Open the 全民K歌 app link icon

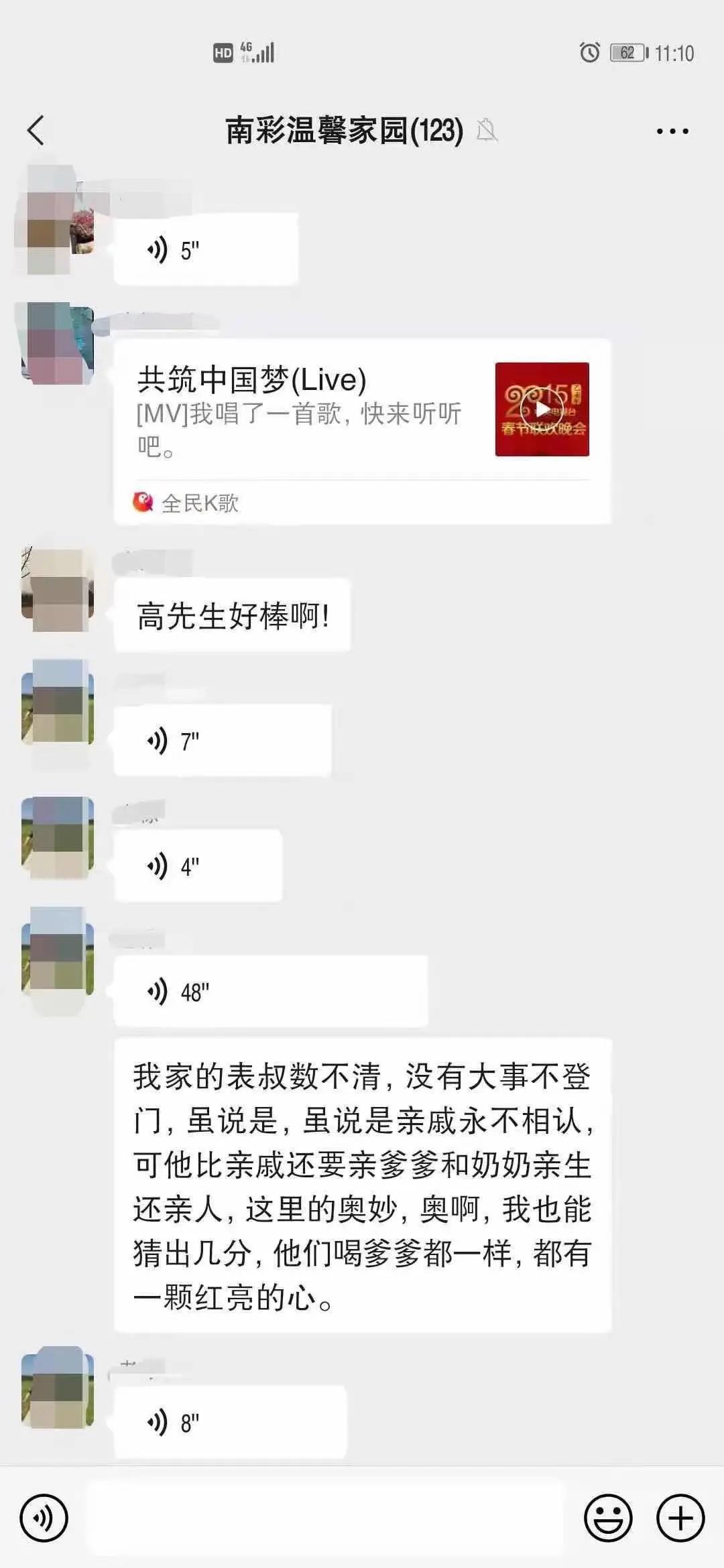coord(143,501)
